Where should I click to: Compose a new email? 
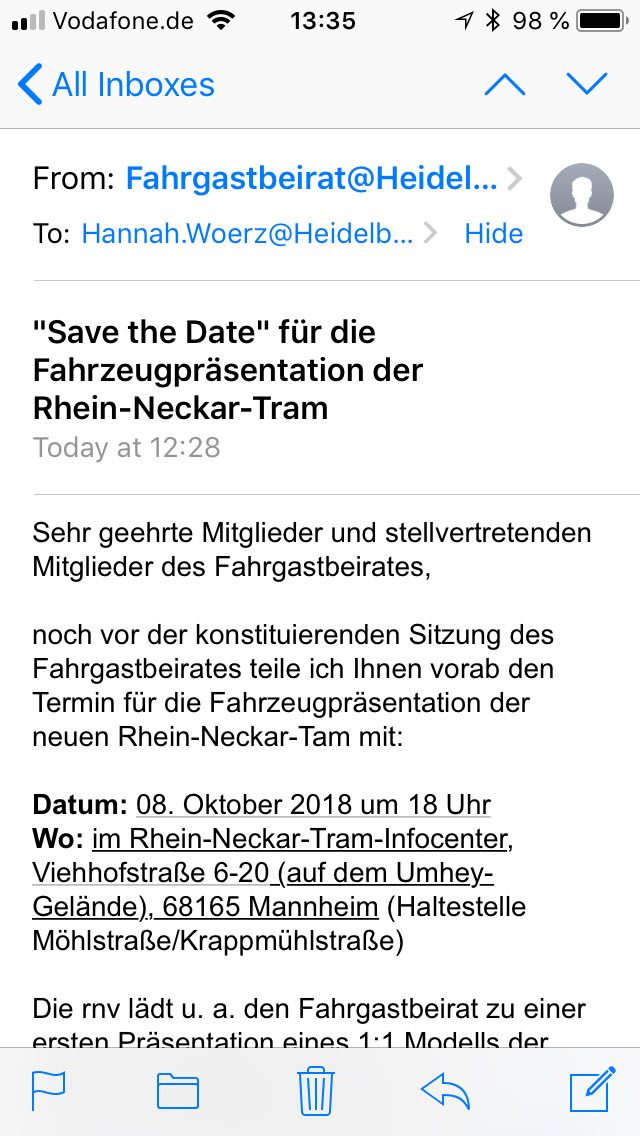click(591, 1091)
